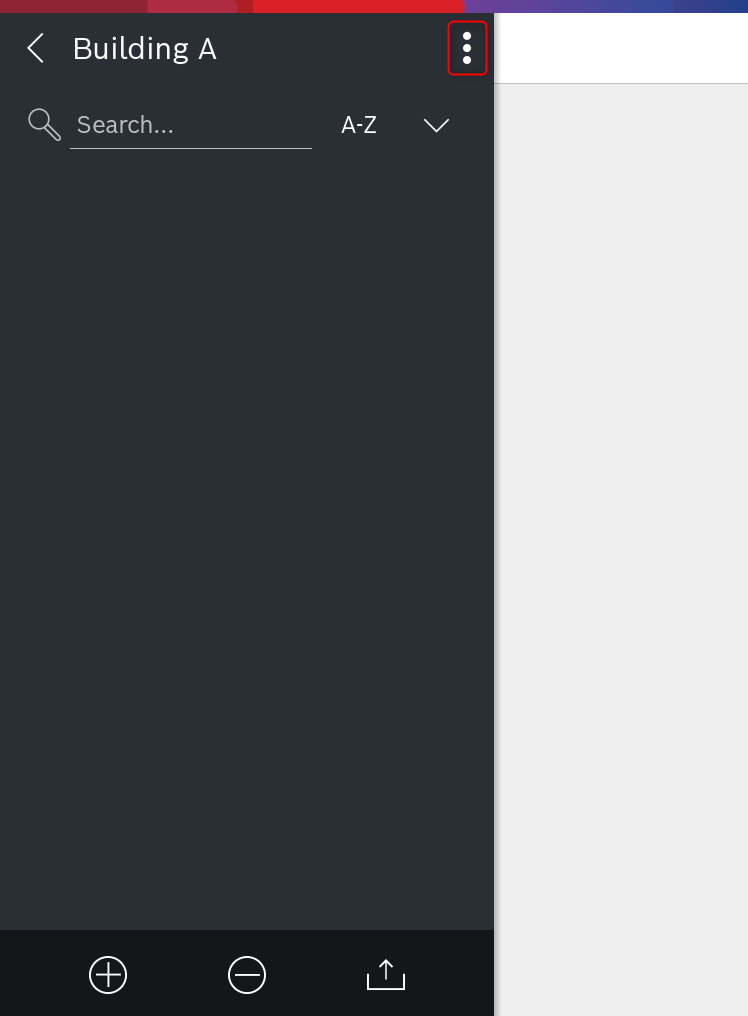Viewport: 748px width, 1016px height.
Task: Tap the export share icon
Action: point(386,974)
